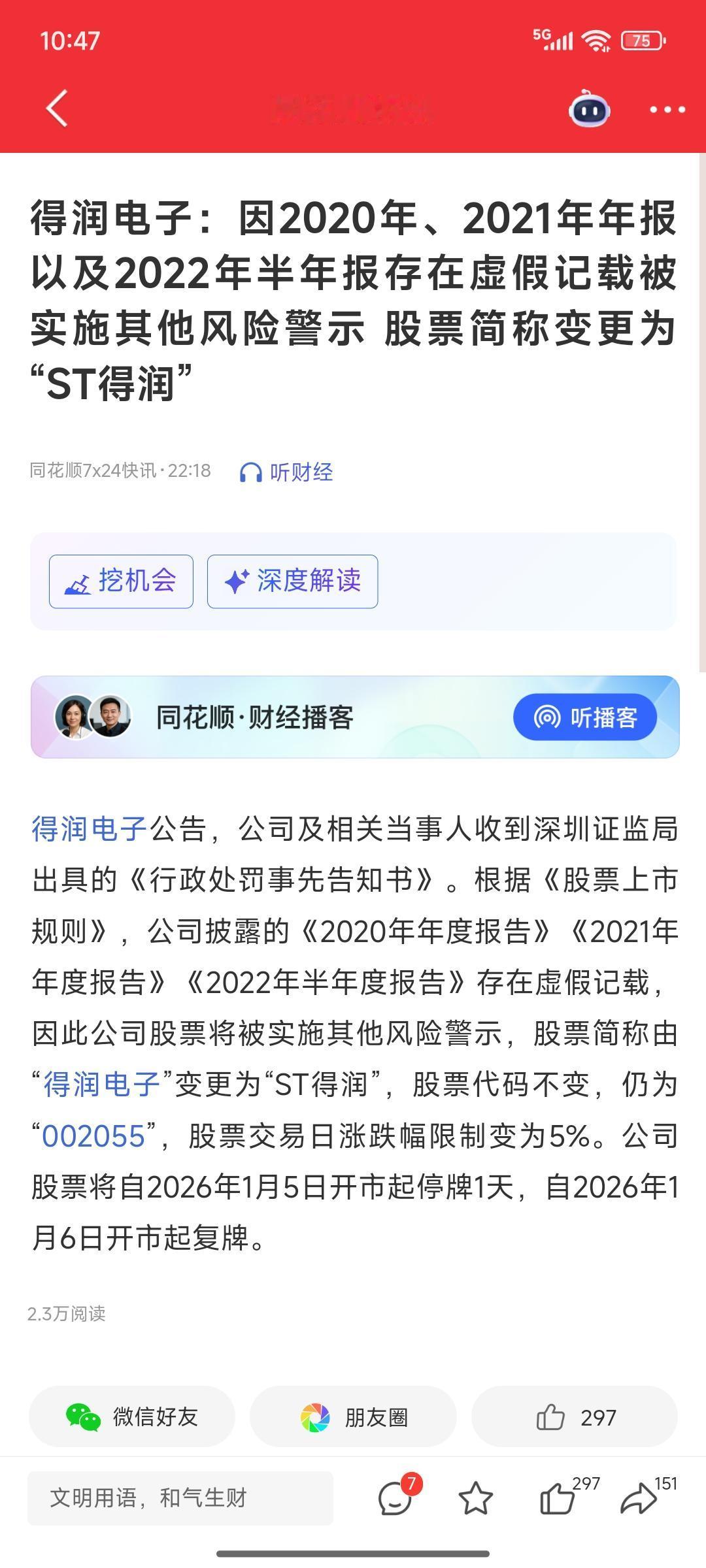Tap the 朋友圈 icon to share to Moments
This screenshot has width=706, height=1568.
pyautogui.click(x=316, y=1418)
